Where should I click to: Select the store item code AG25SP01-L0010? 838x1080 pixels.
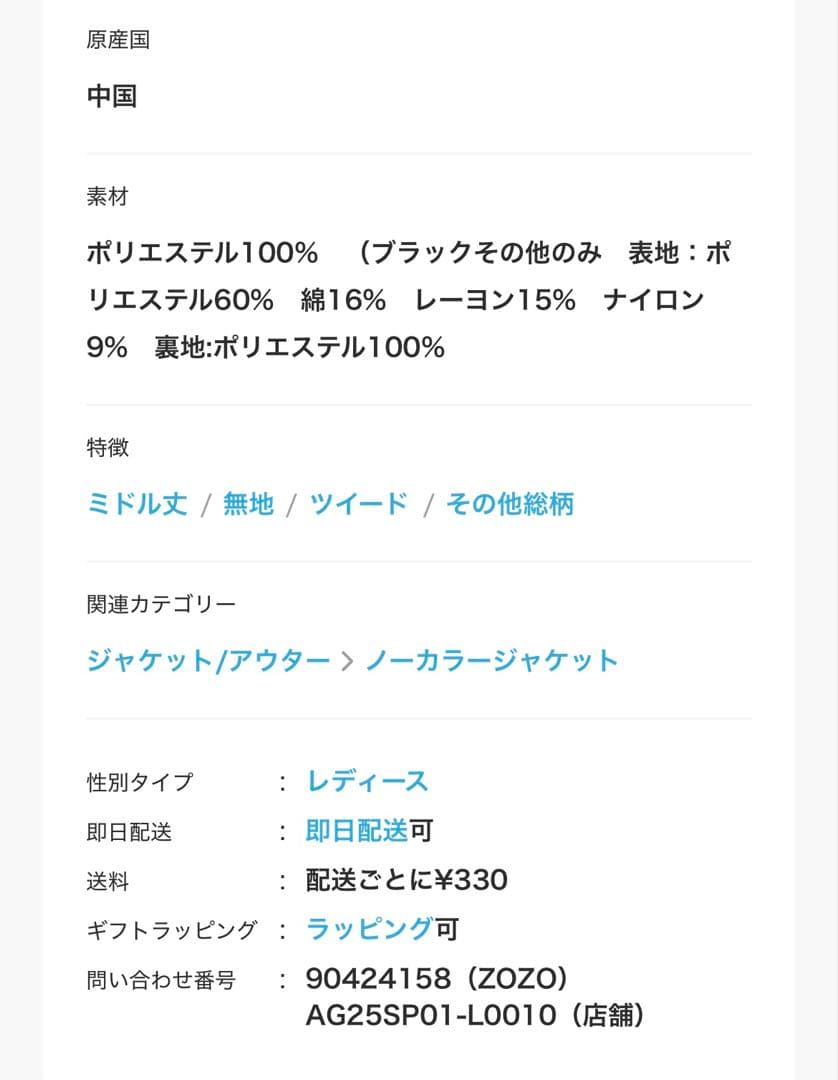pyautogui.click(x=425, y=1018)
